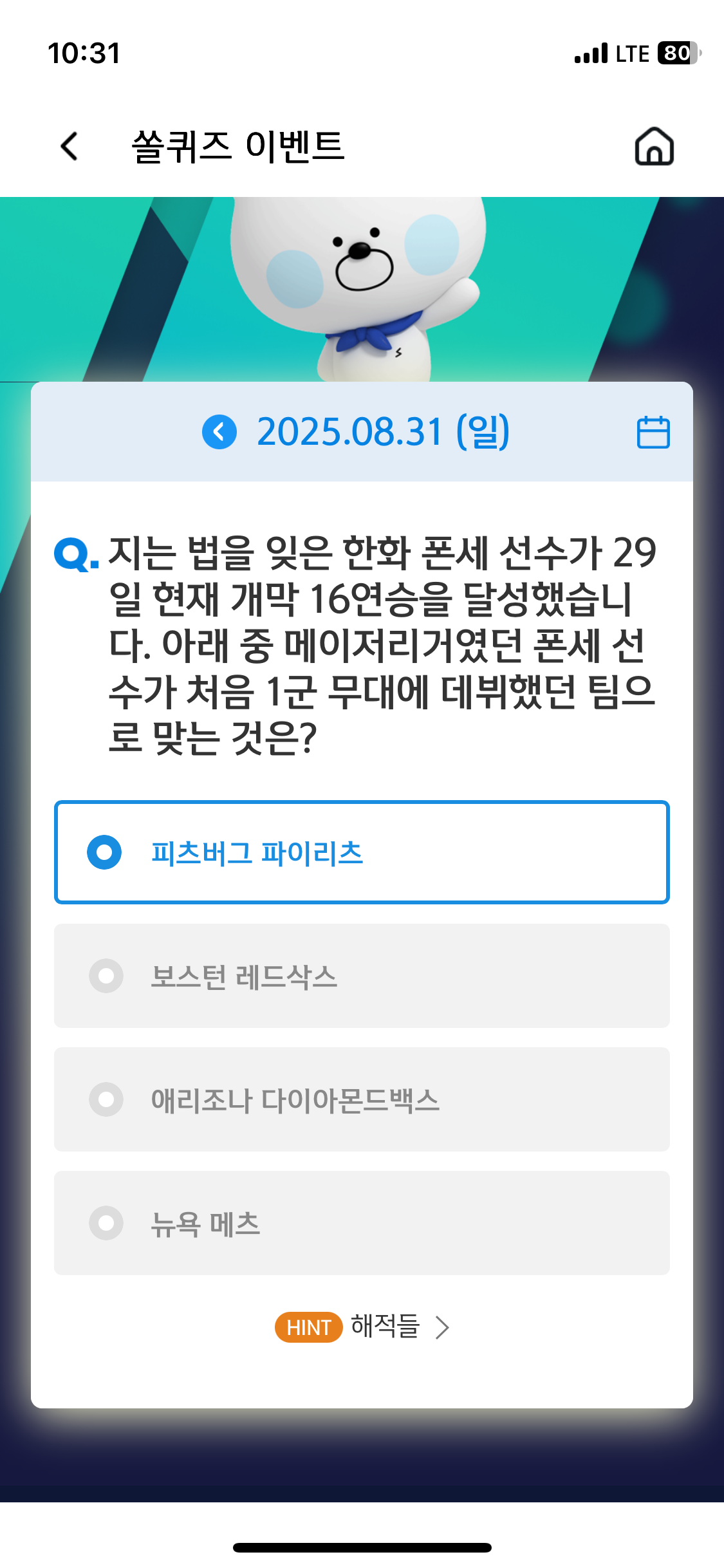Select answer 피츠버그 파이리츠

tap(362, 852)
